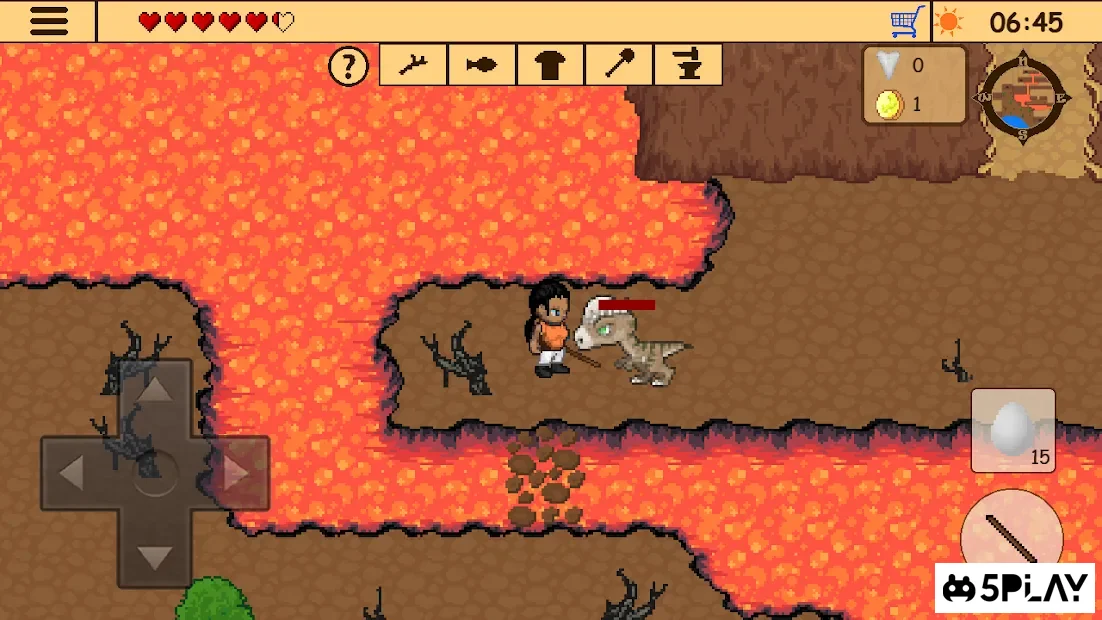Open the shirt clothing category
Screen dimensions: 1102x620
click(550, 66)
